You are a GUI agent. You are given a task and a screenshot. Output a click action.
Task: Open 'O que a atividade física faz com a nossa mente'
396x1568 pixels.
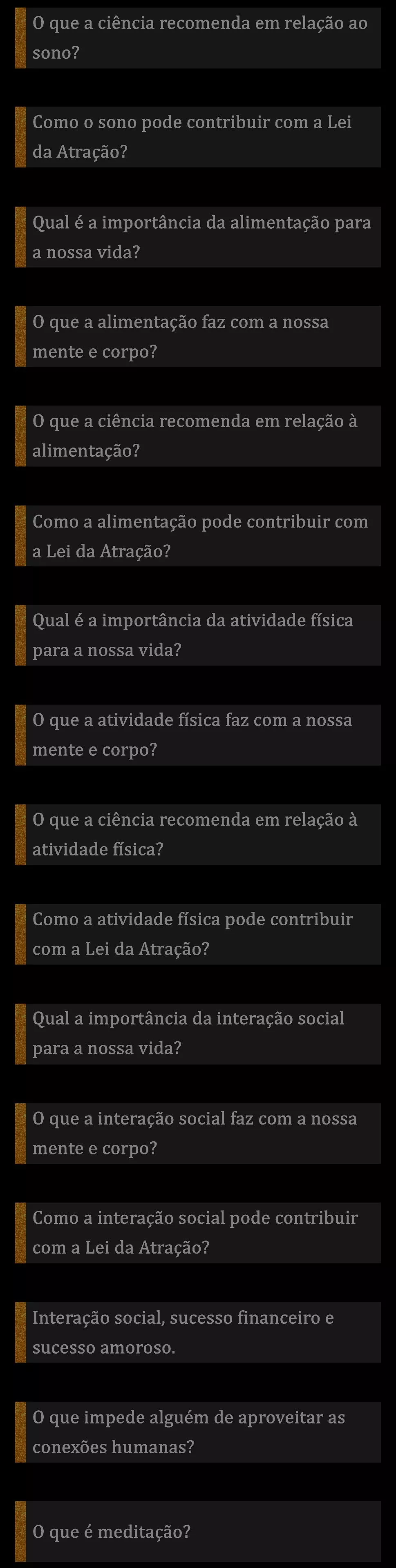(x=198, y=735)
